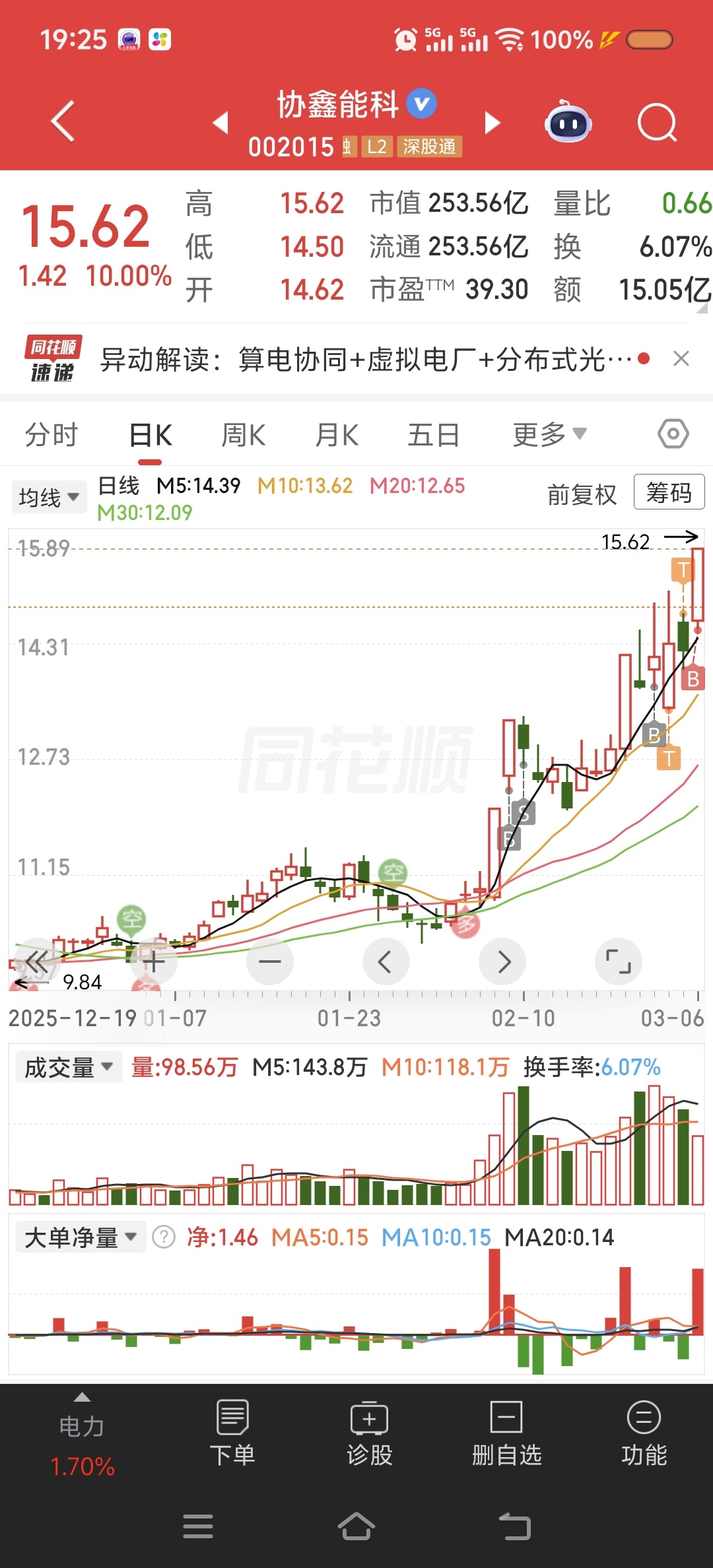
Task: Tap the 筹码 button
Action: 669,492
